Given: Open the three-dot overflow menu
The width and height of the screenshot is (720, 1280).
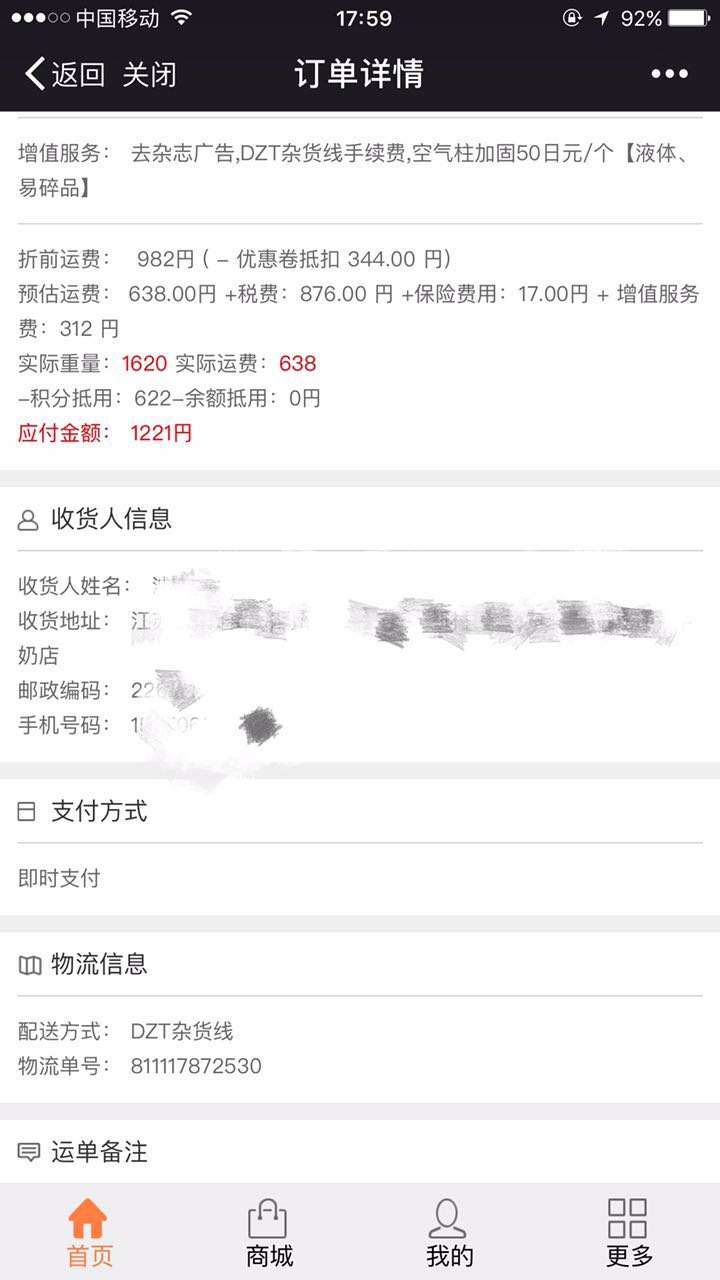Looking at the screenshot, I should [669, 74].
